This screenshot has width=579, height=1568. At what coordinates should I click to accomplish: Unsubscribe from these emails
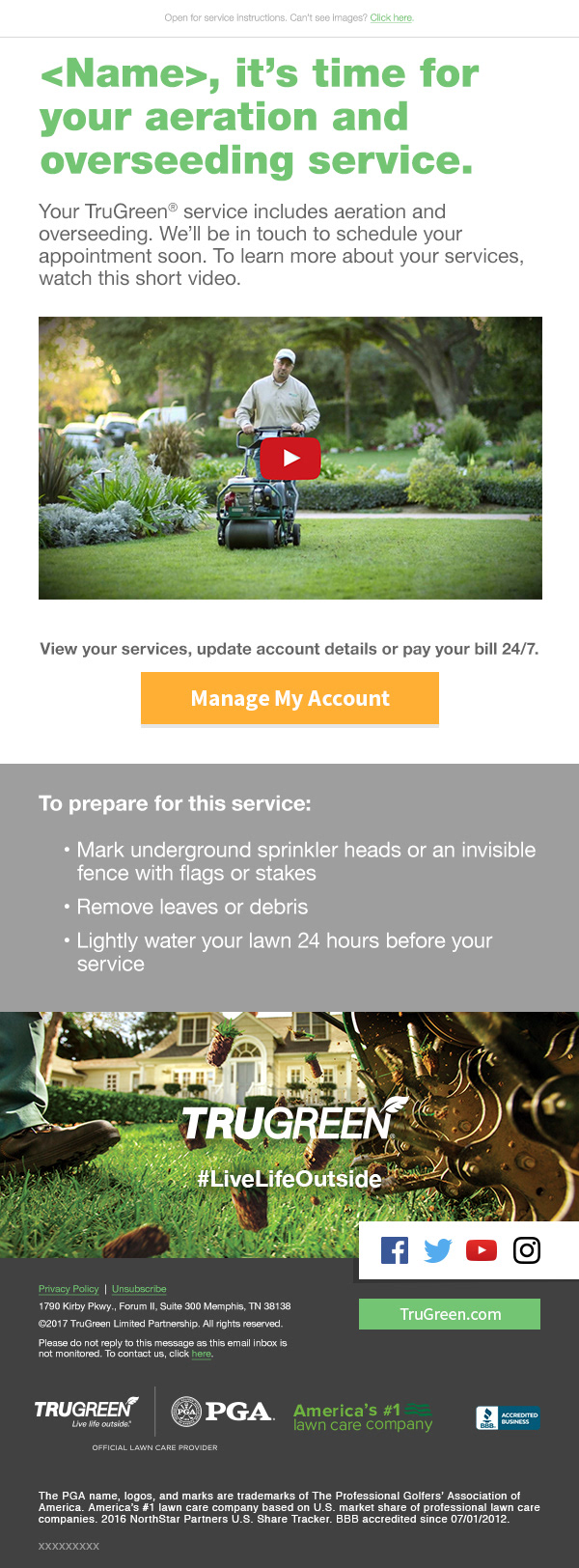(x=139, y=1289)
